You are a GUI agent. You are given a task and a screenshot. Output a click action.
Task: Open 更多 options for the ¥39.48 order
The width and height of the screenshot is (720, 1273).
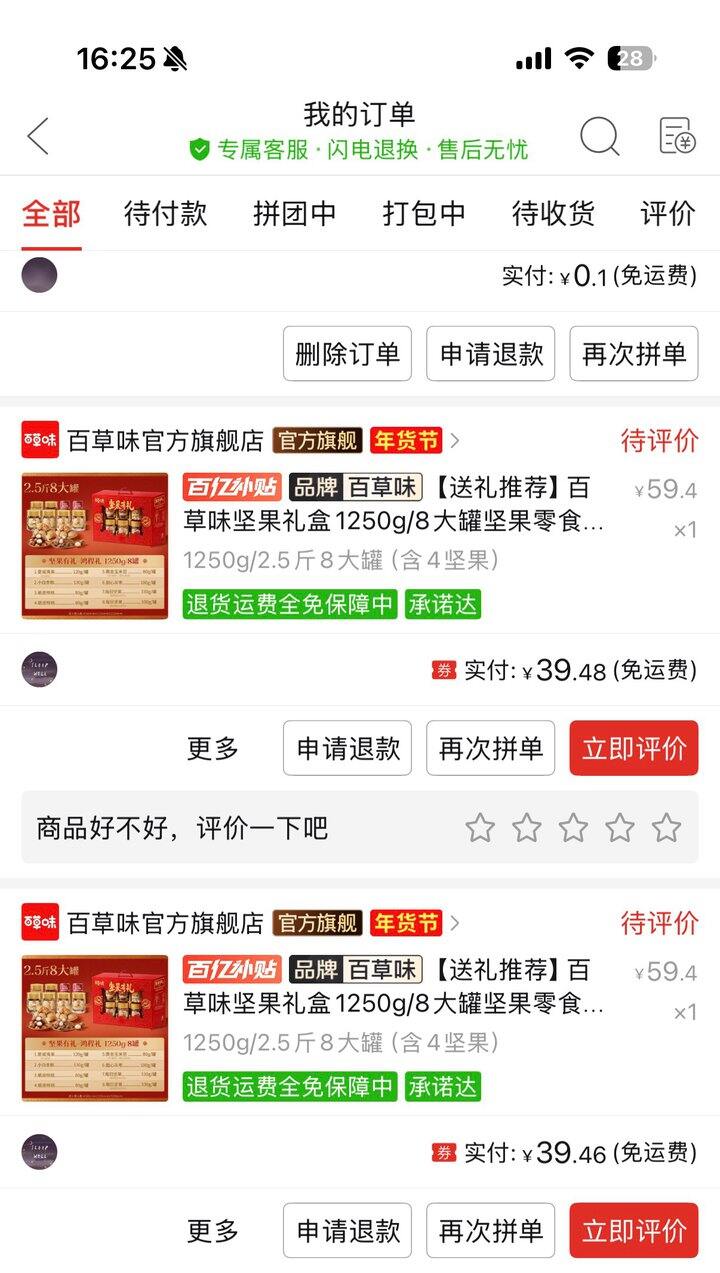point(213,748)
